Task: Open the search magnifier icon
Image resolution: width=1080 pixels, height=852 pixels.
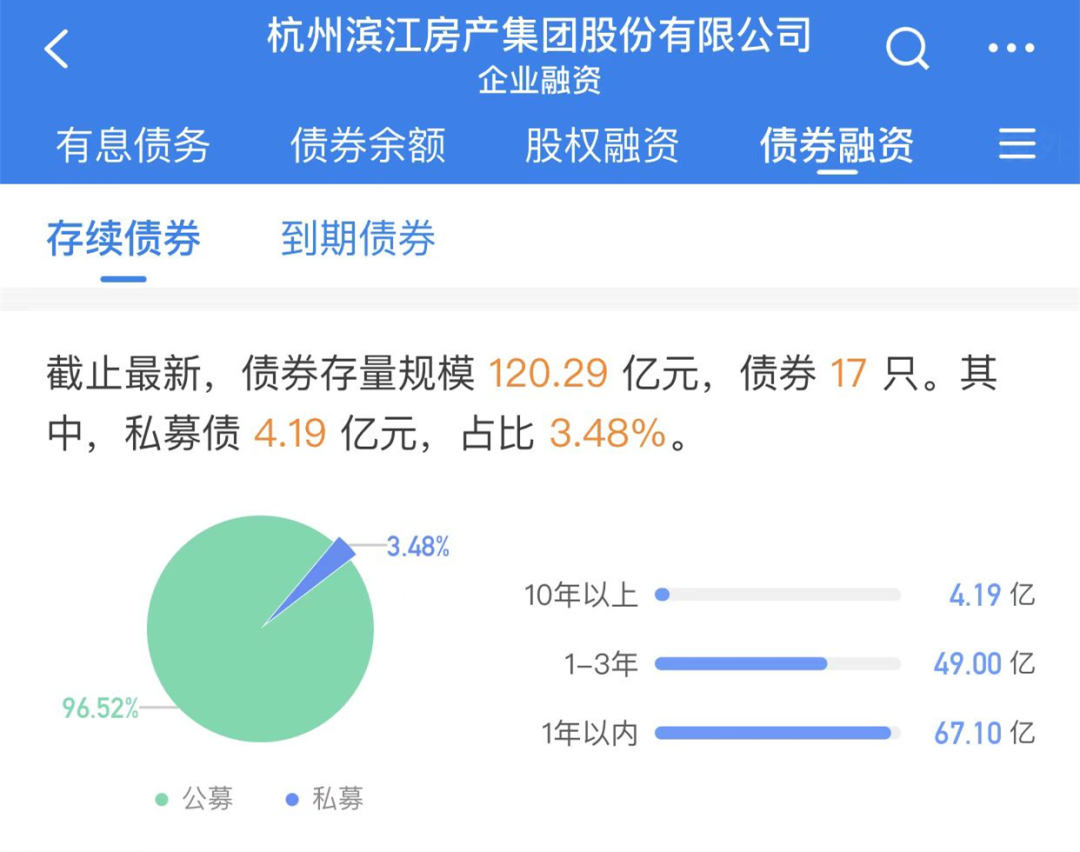Action: pos(907,47)
